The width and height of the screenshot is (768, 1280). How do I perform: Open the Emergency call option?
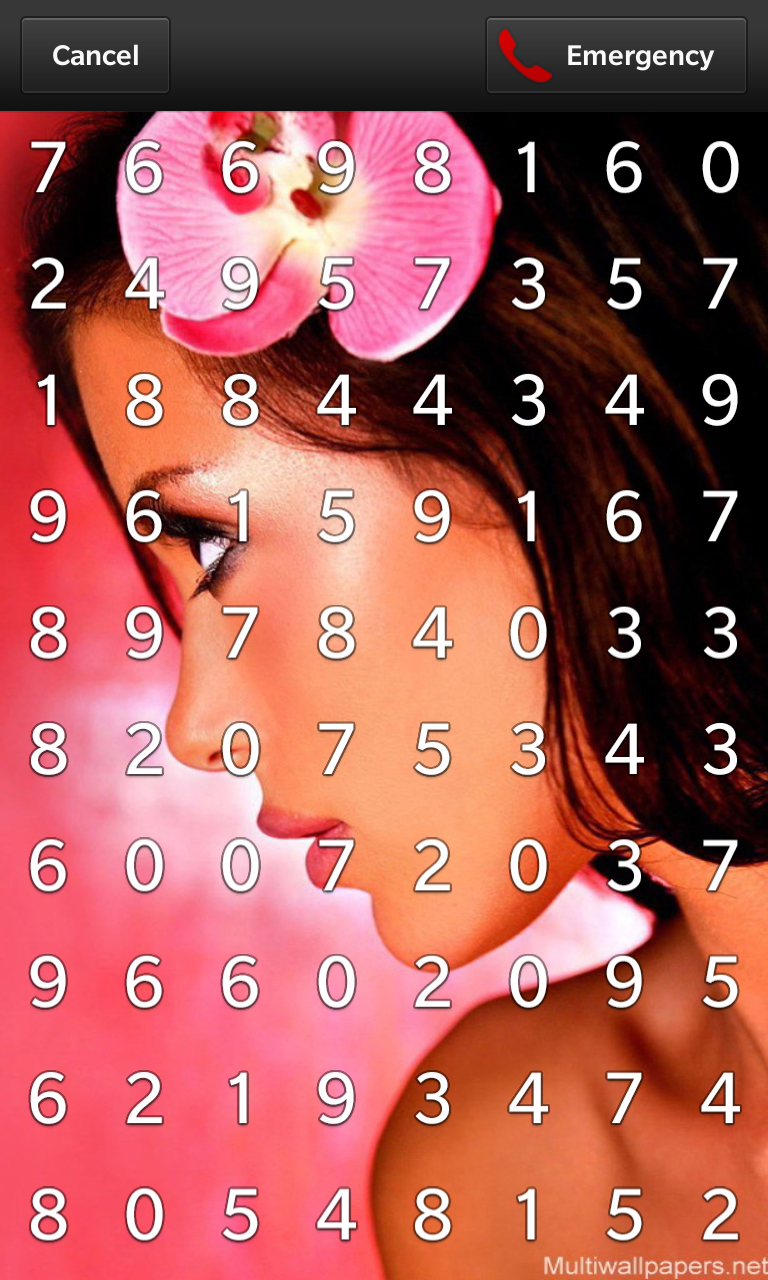point(616,55)
